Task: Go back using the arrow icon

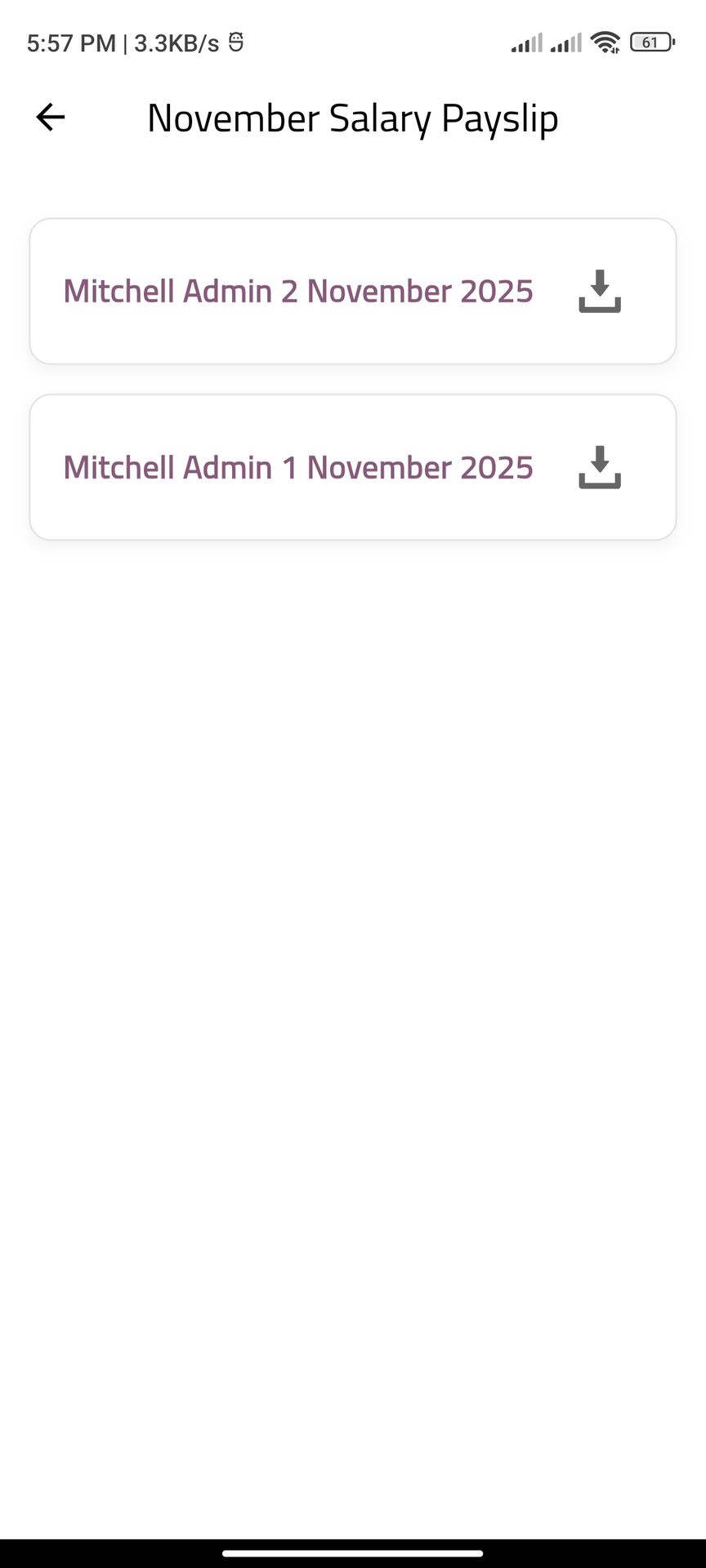Action: pyautogui.click(x=51, y=118)
